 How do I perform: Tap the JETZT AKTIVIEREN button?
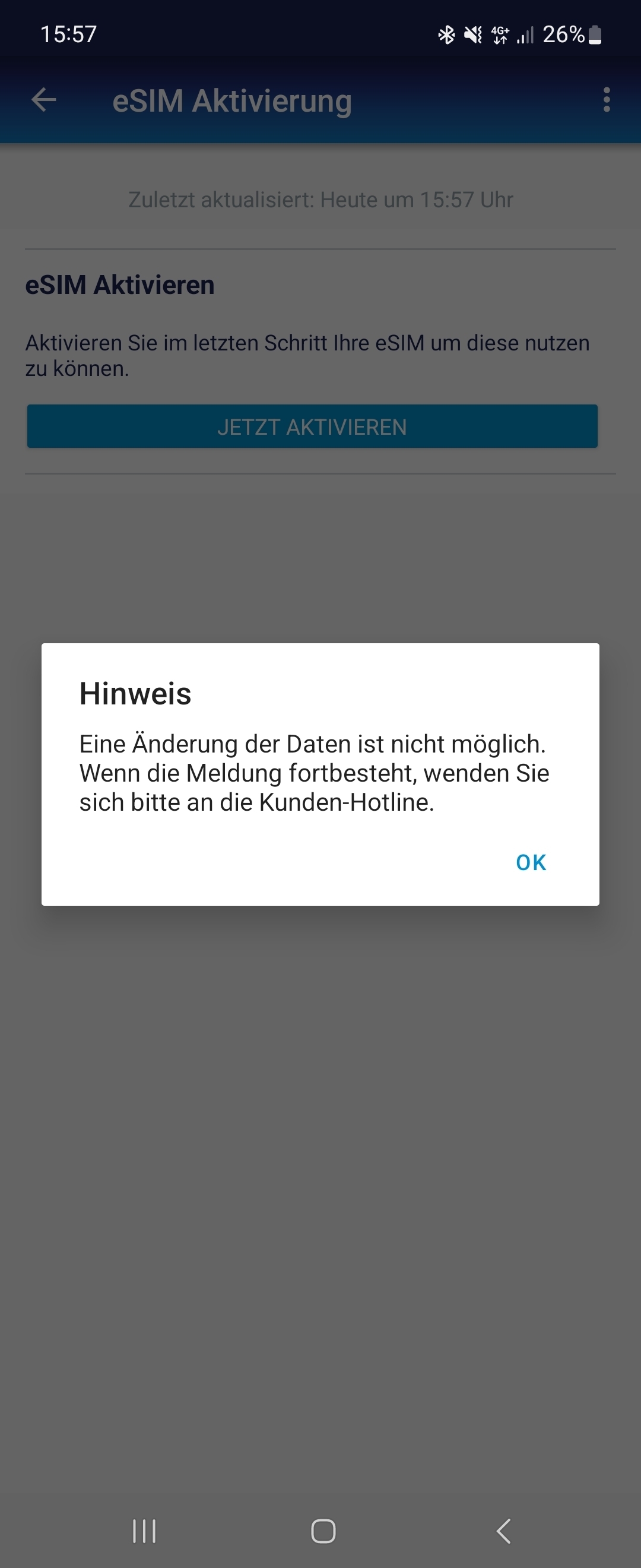click(x=312, y=426)
